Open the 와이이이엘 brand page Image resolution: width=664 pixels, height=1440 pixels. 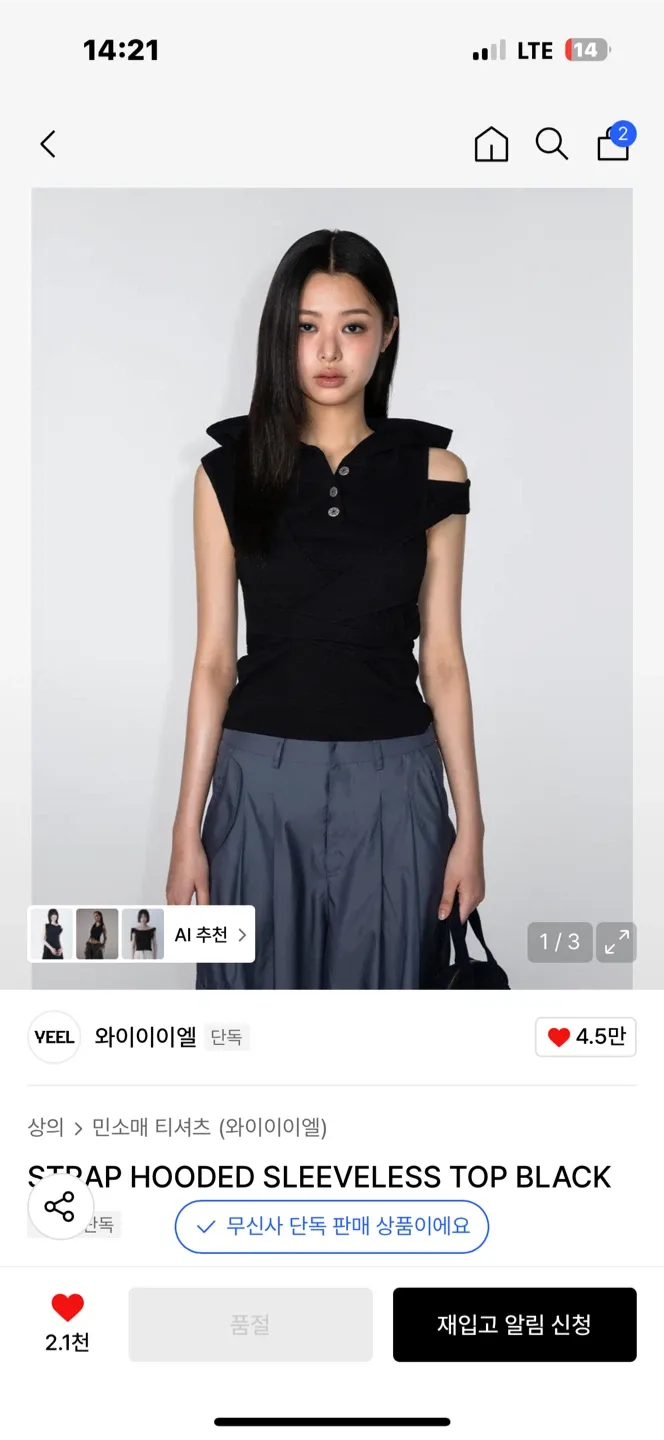(x=145, y=1037)
